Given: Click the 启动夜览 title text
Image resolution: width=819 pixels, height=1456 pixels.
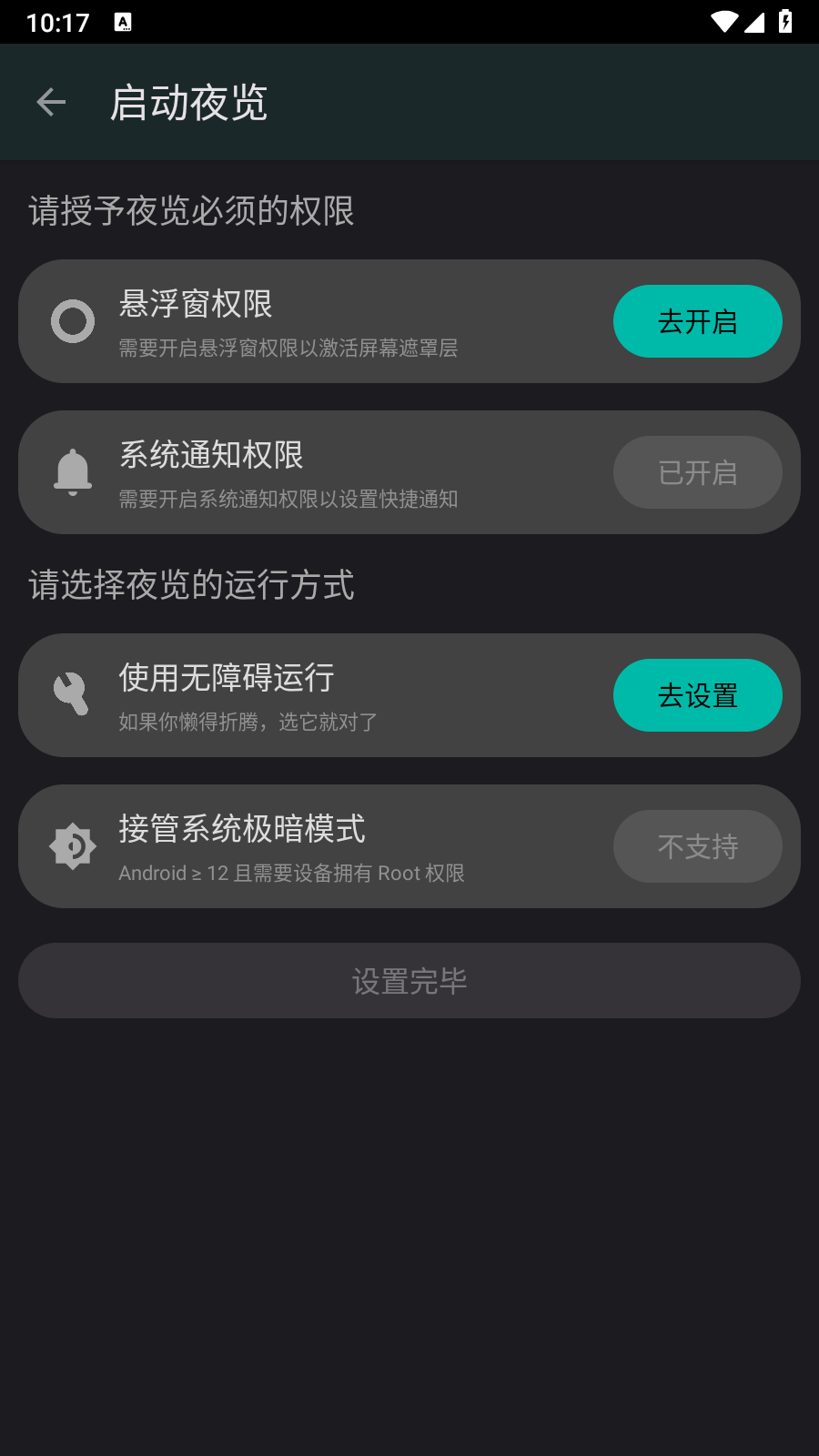Looking at the screenshot, I should tap(190, 104).
